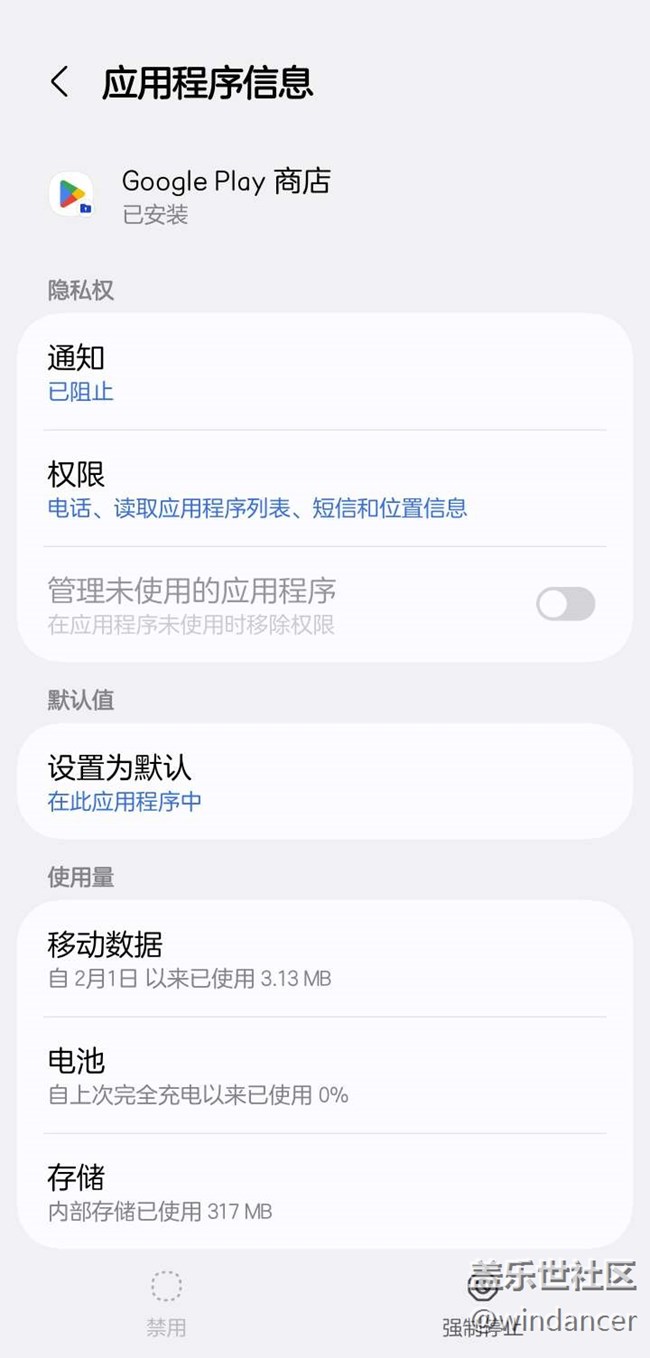650x1358 pixels.
Task: Open the 权限 permissions row
Action: tap(325, 489)
